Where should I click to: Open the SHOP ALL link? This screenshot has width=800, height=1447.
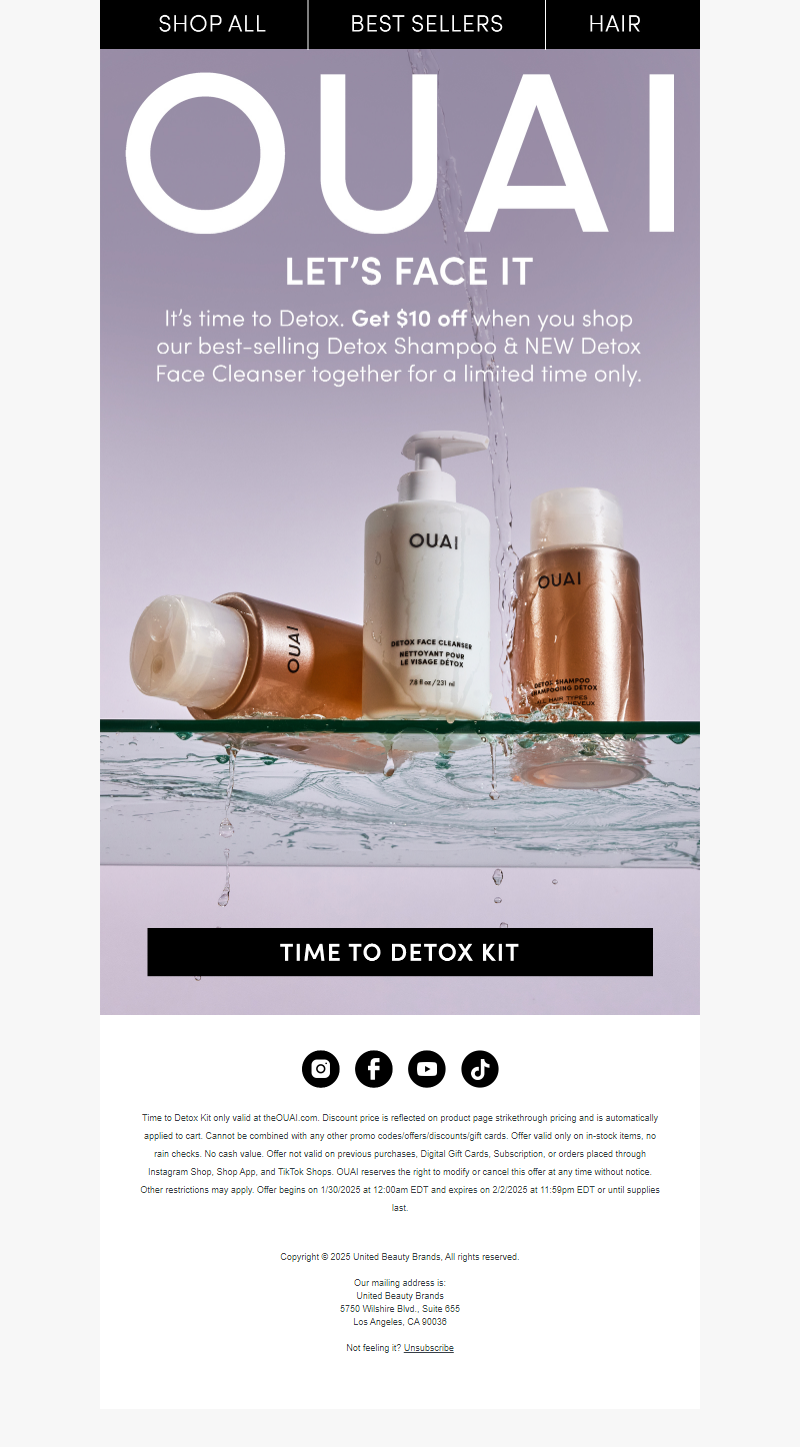tap(212, 24)
